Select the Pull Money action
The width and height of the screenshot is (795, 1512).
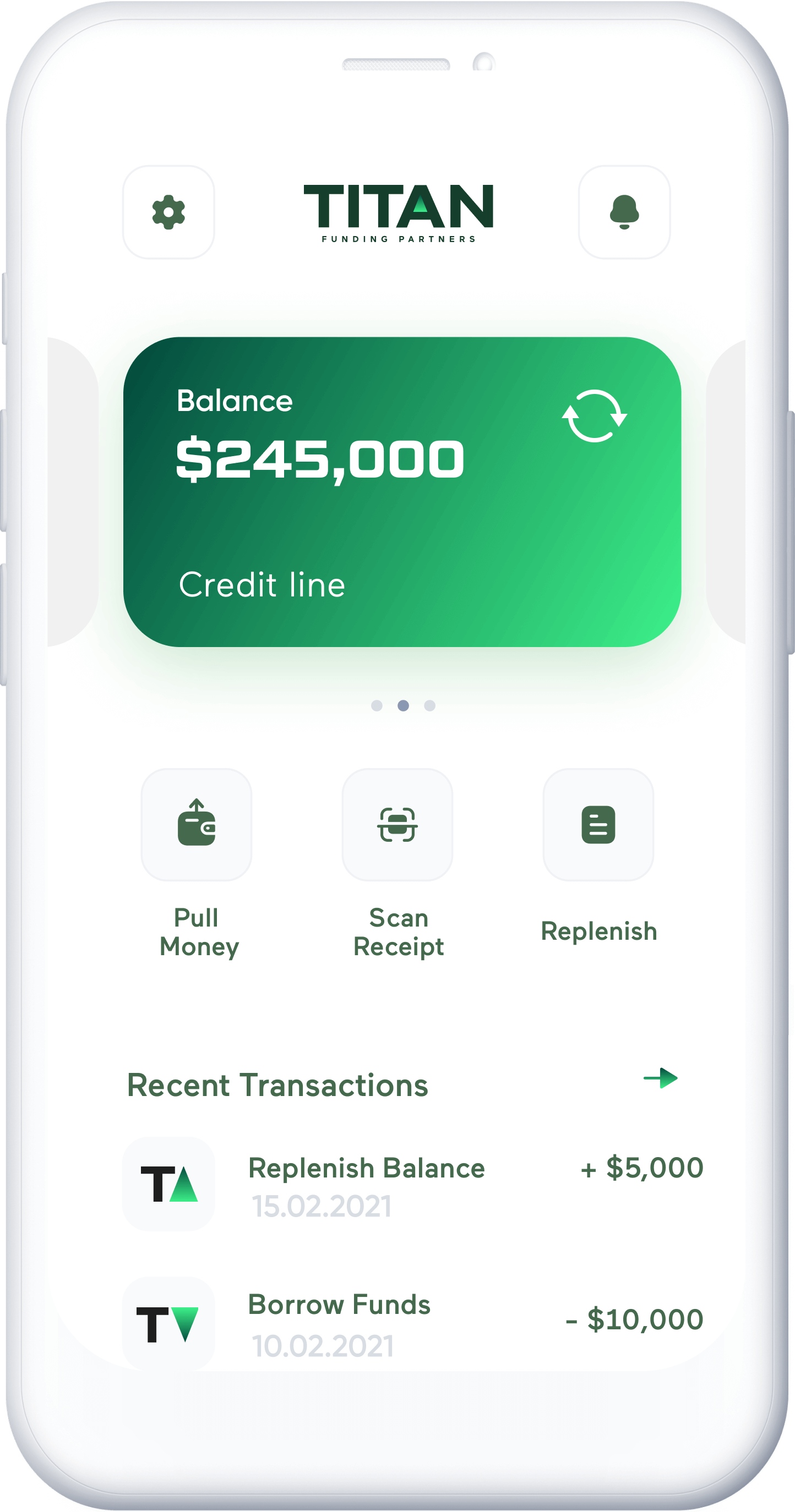(197, 824)
